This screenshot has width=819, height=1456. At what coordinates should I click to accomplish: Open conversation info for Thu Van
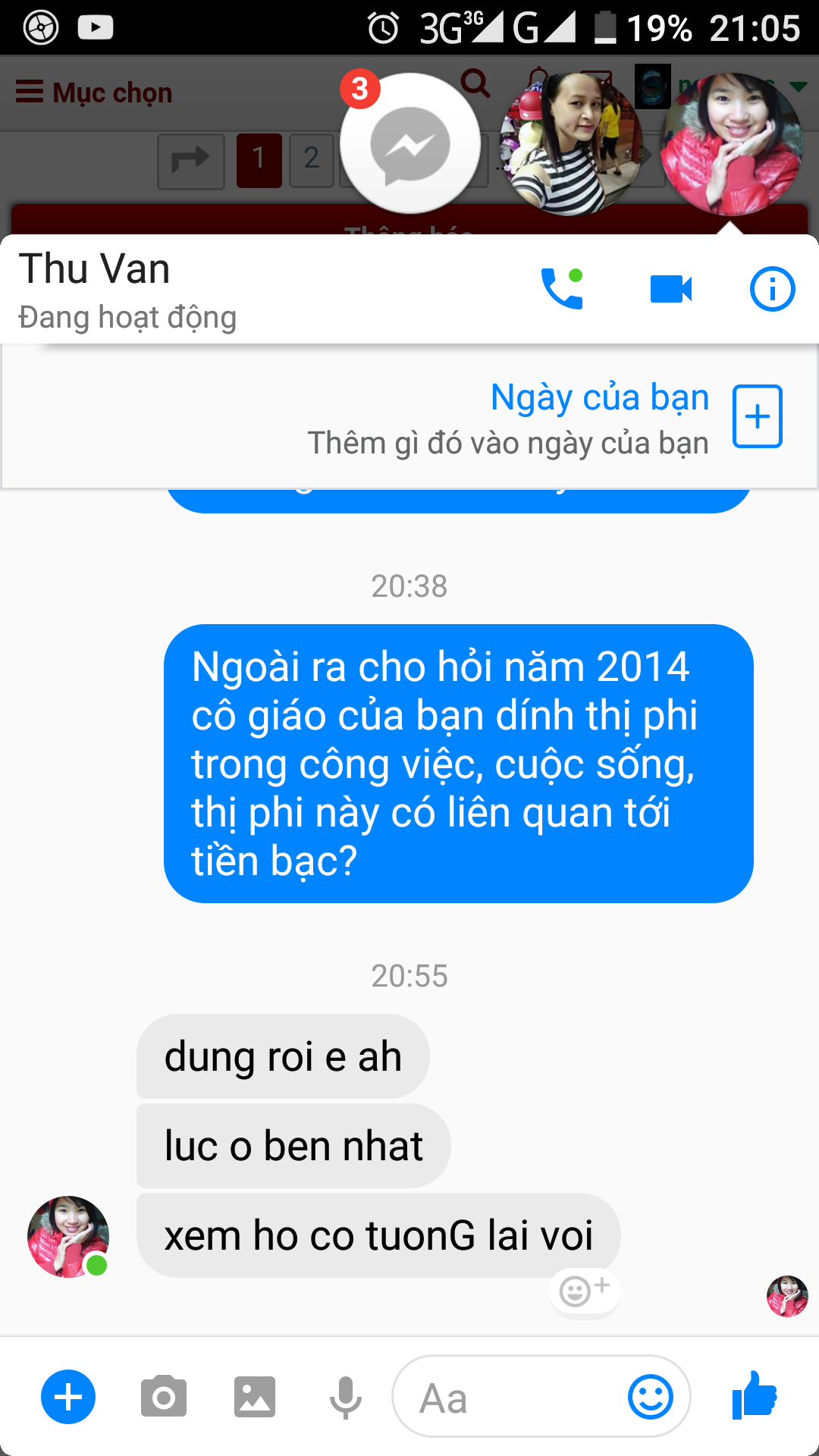(772, 289)
